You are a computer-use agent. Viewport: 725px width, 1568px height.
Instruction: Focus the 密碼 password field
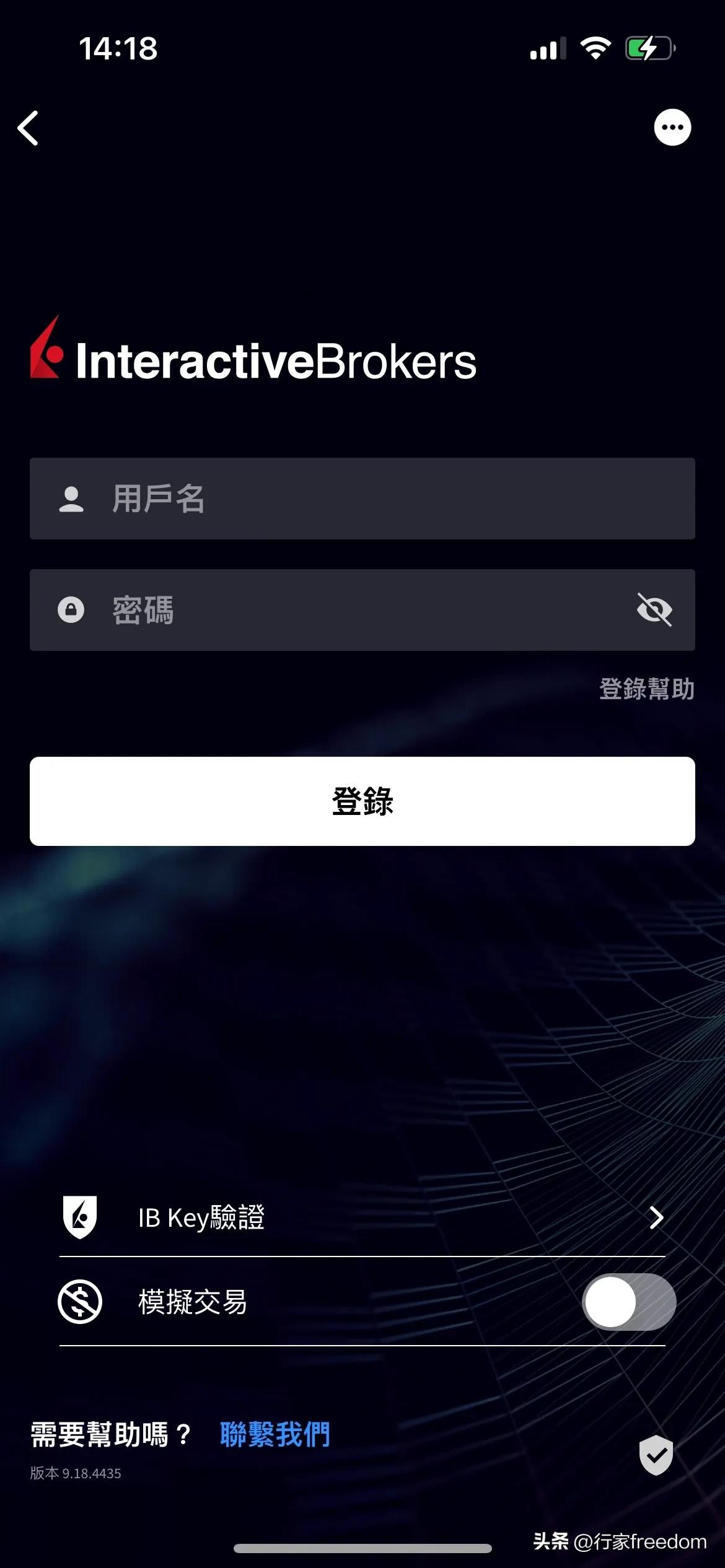point(347,610)
